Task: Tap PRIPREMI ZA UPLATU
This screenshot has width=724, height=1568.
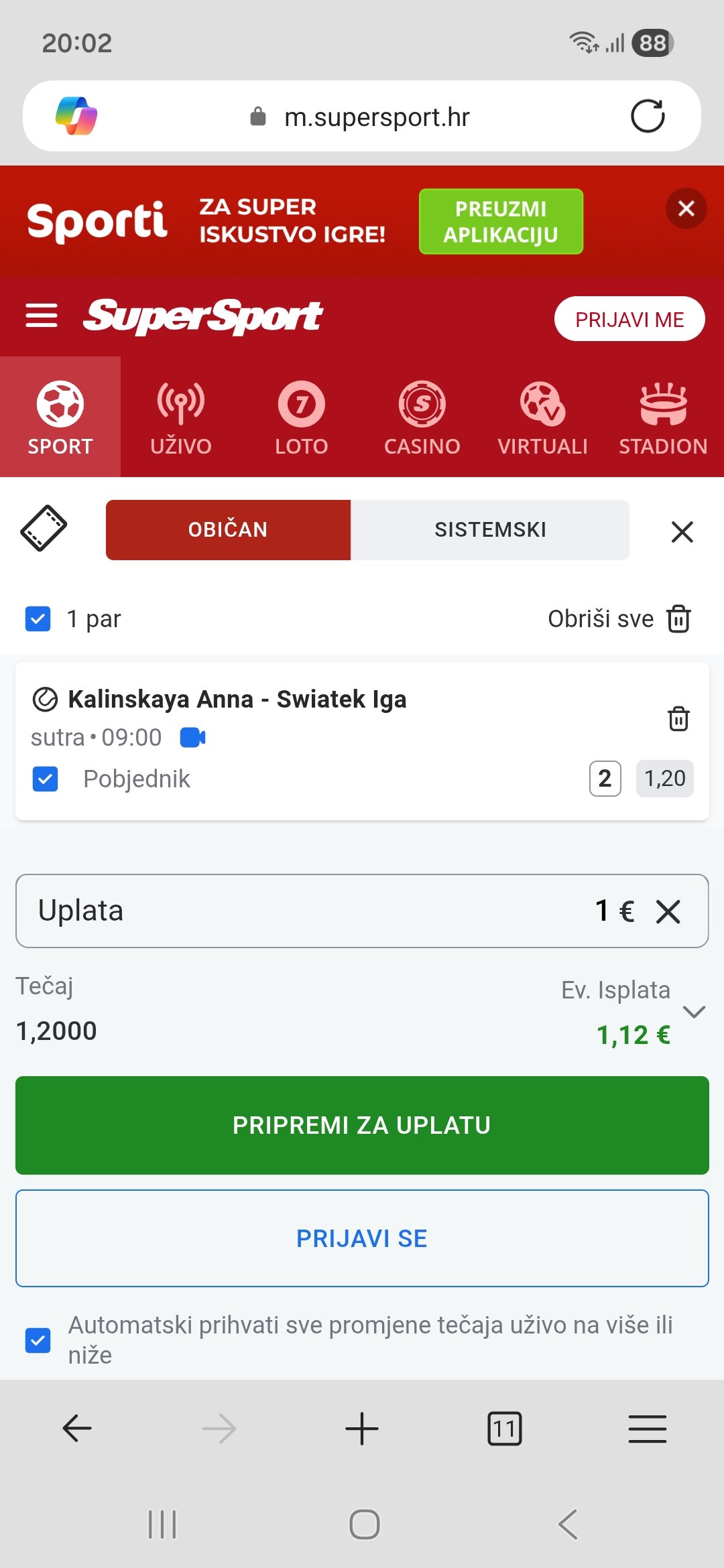Action: [x=362, y=1125]
